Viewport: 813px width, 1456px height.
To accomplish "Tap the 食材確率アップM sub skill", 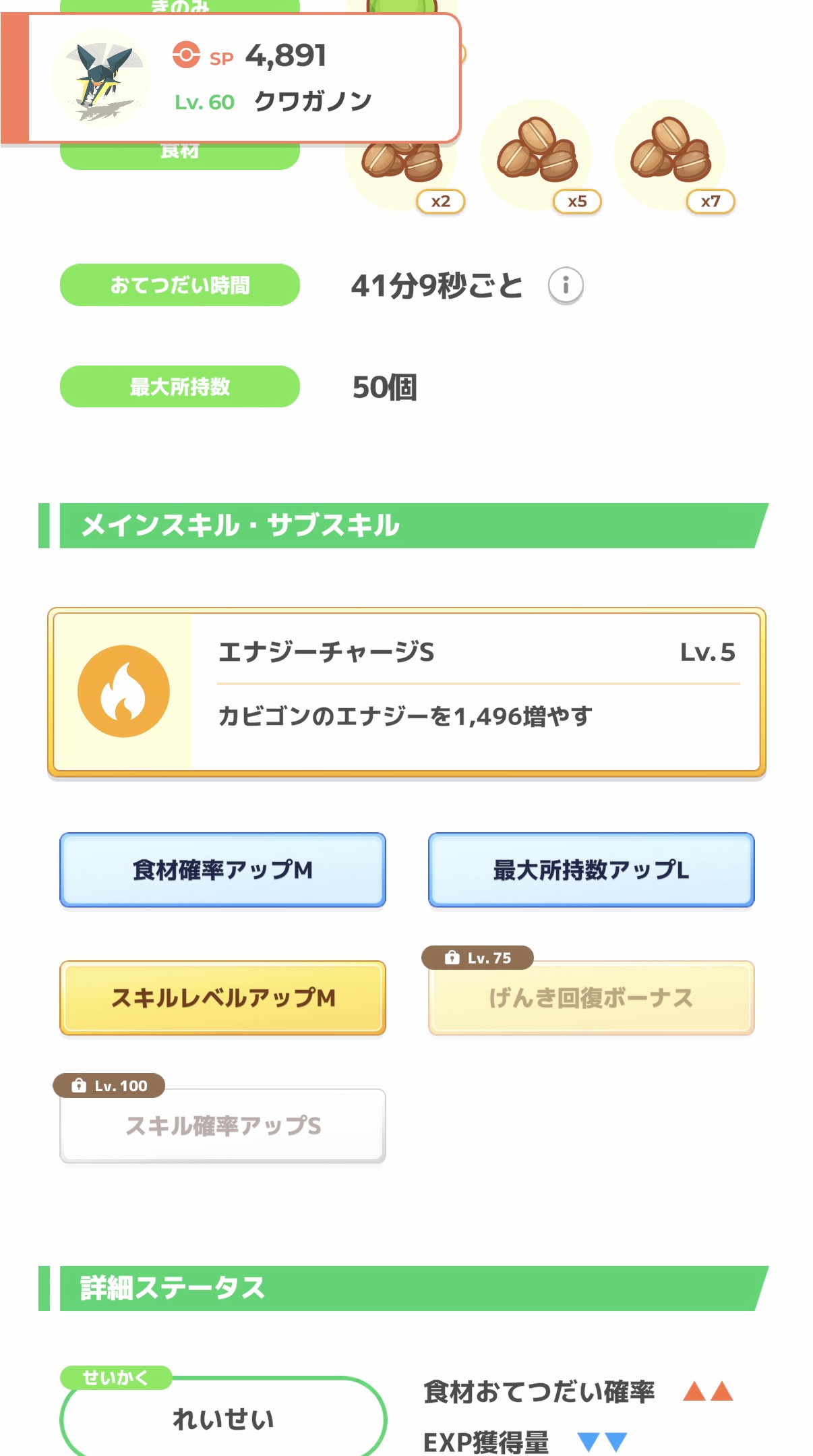I will point(222,870).
